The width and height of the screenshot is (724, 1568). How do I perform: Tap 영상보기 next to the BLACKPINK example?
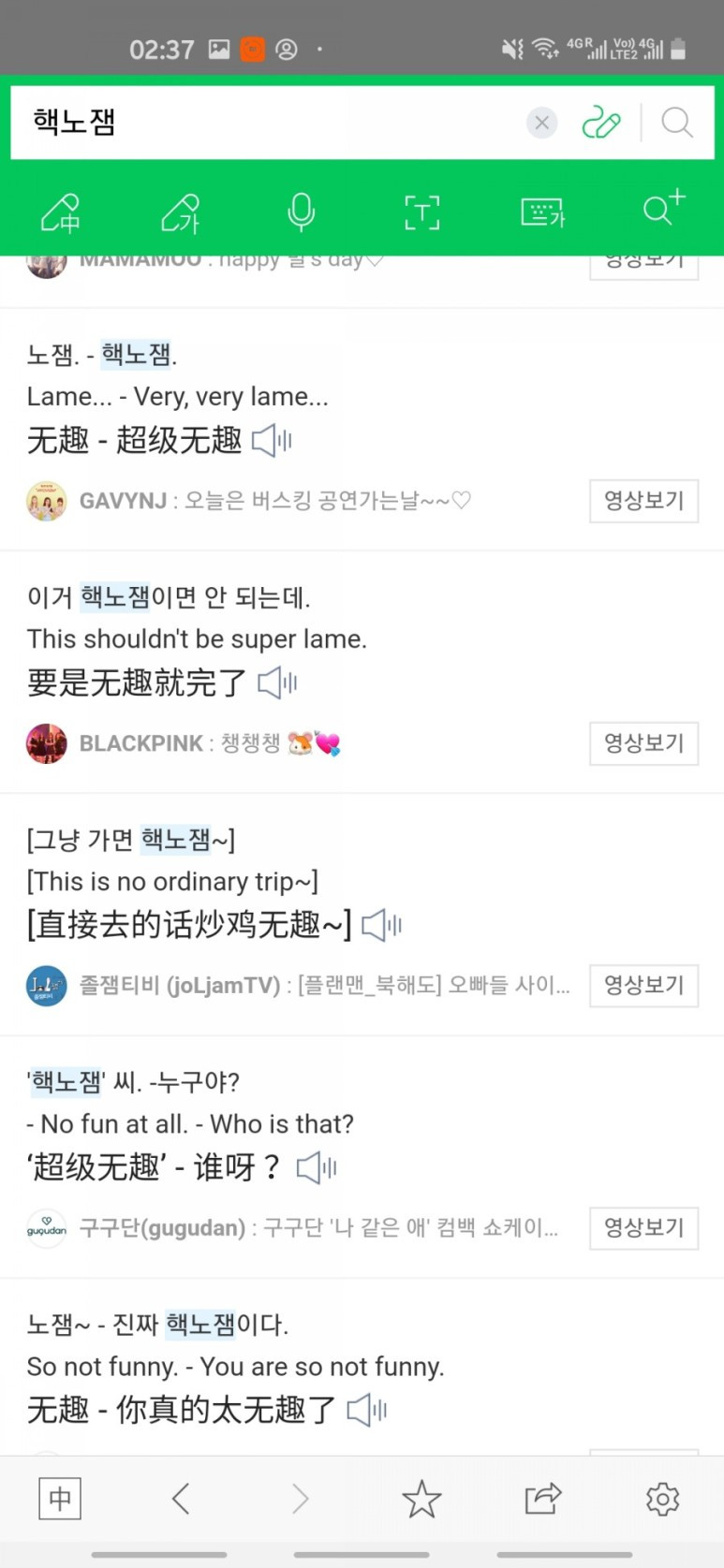click(643, 742)
